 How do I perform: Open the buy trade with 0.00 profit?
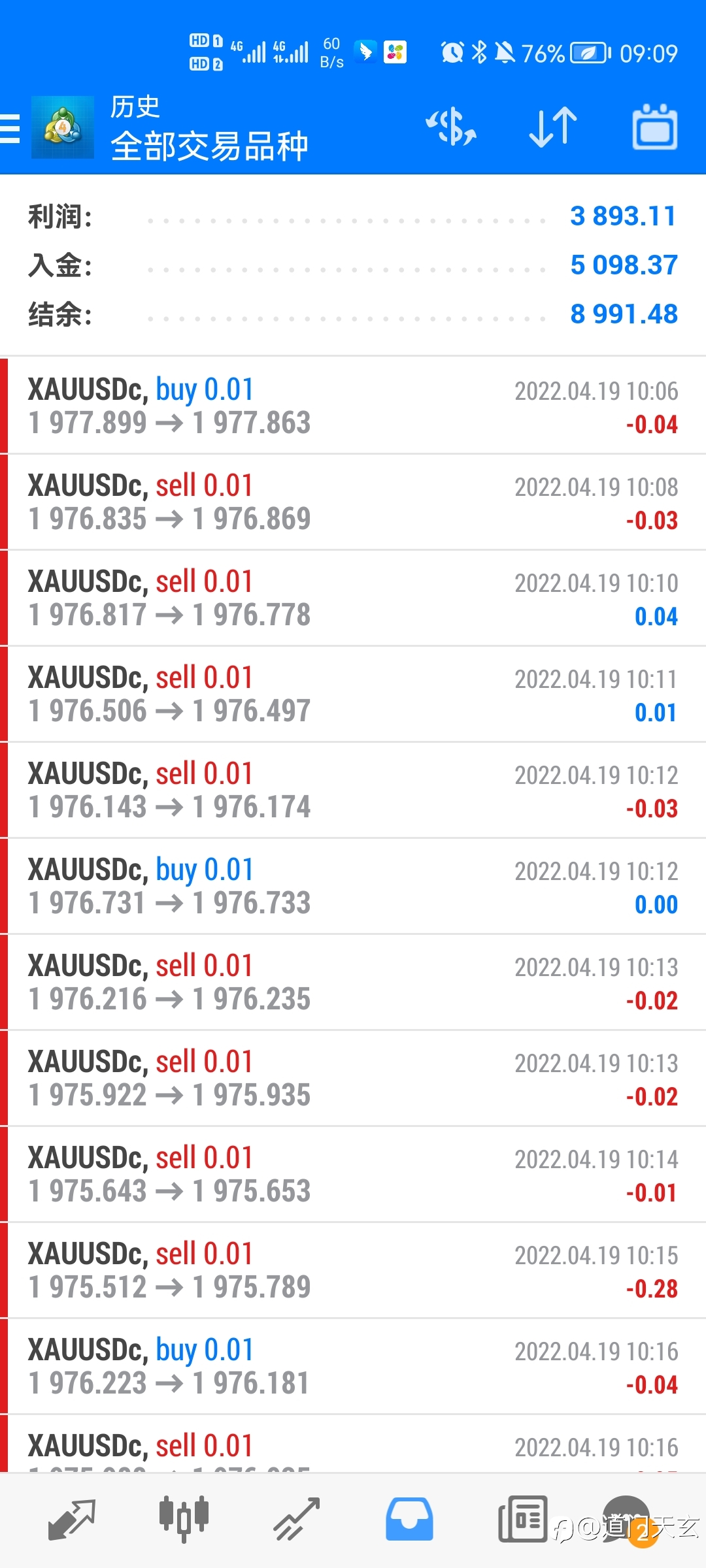(353, 886)
